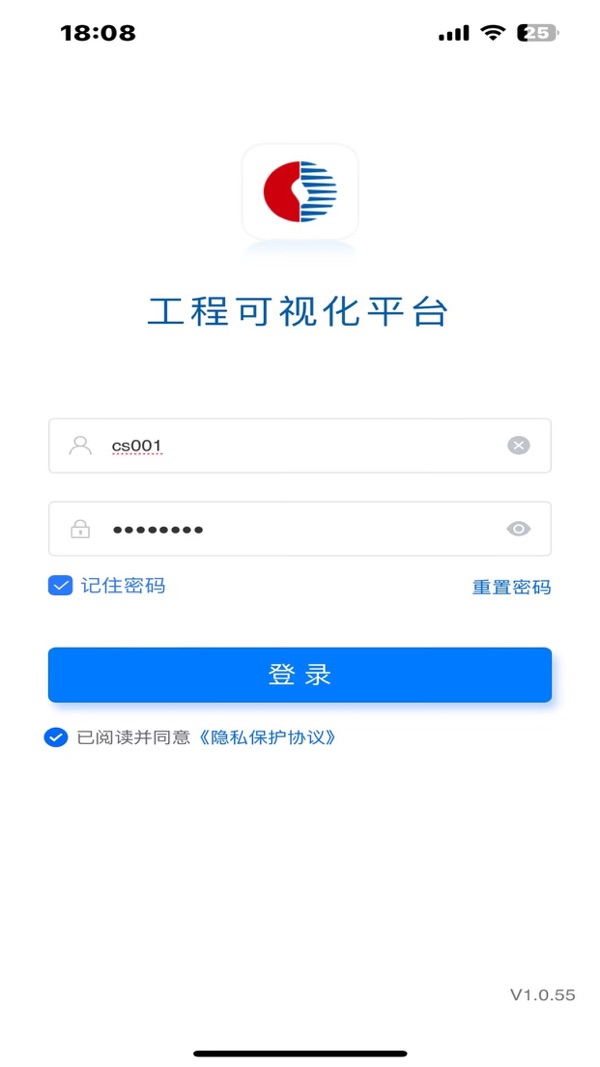Tap the 登录 button to sign in
The image size is (600, 1067).
click(299, 674)
